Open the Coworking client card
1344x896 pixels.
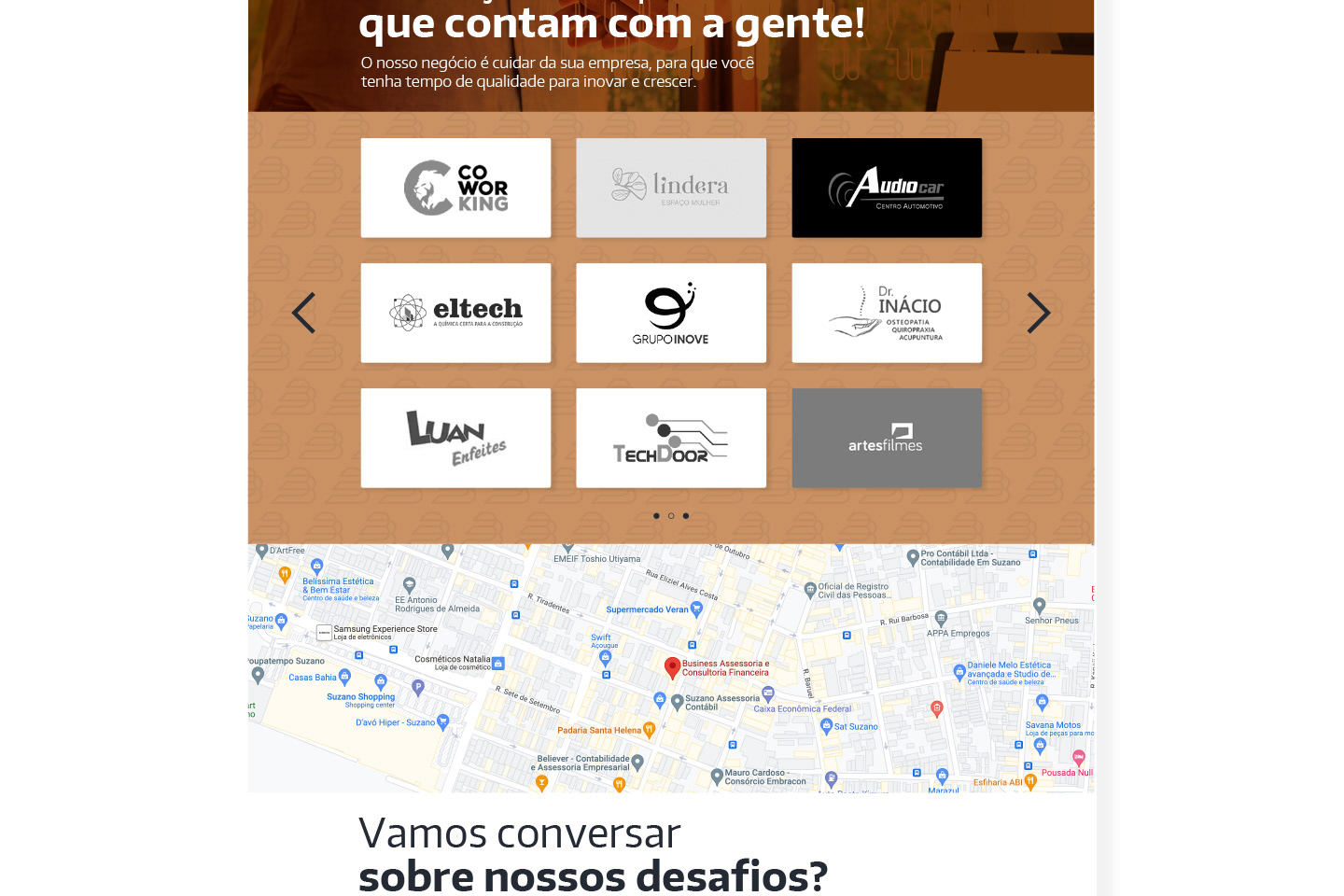point(455,188)
